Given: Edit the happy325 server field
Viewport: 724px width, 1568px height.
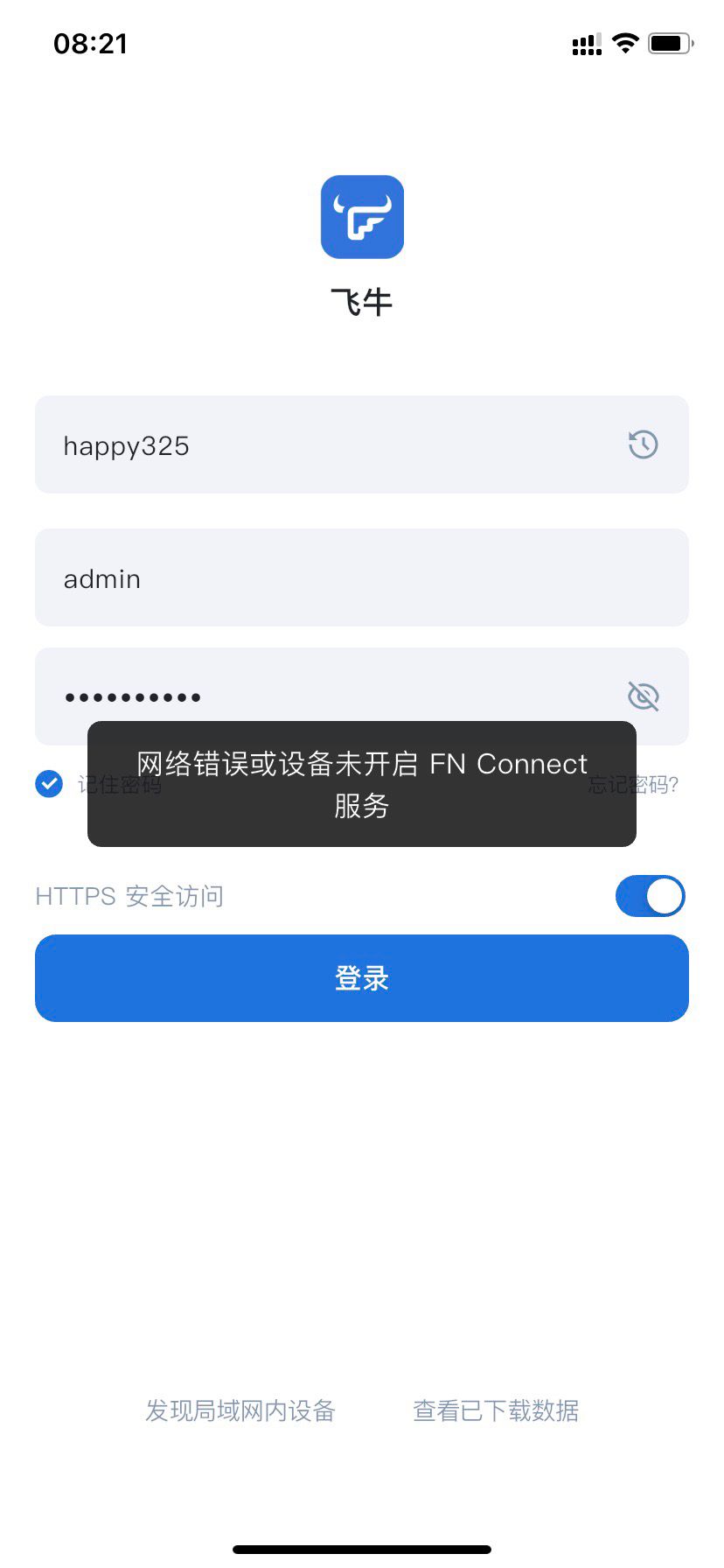Looking at the screenshot, I should [332, 445].
